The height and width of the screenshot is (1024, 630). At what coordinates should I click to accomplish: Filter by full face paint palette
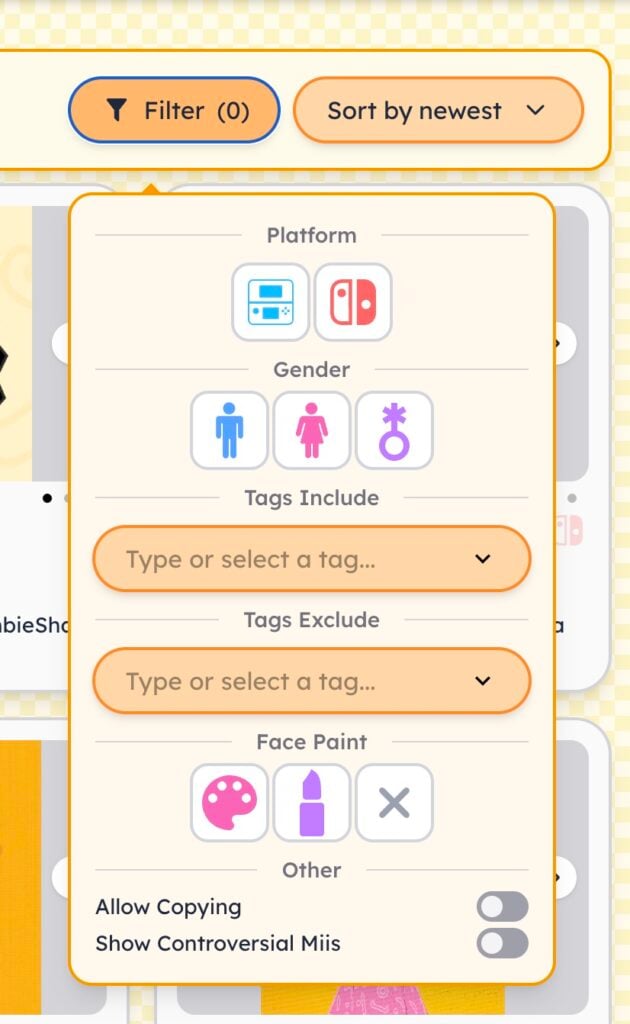click(229, 803)
